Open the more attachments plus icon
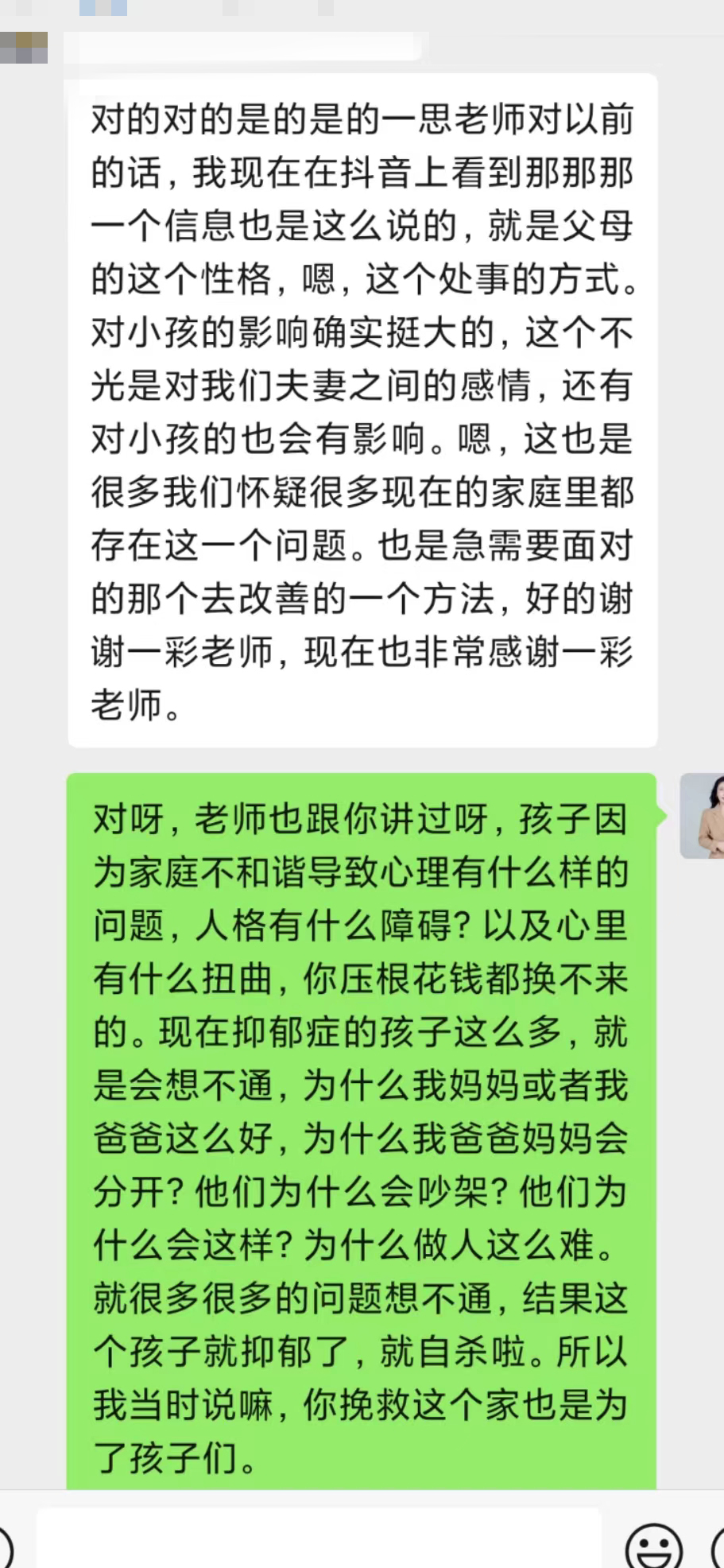Screen dimensions: 724x1568 [718, 1547]
